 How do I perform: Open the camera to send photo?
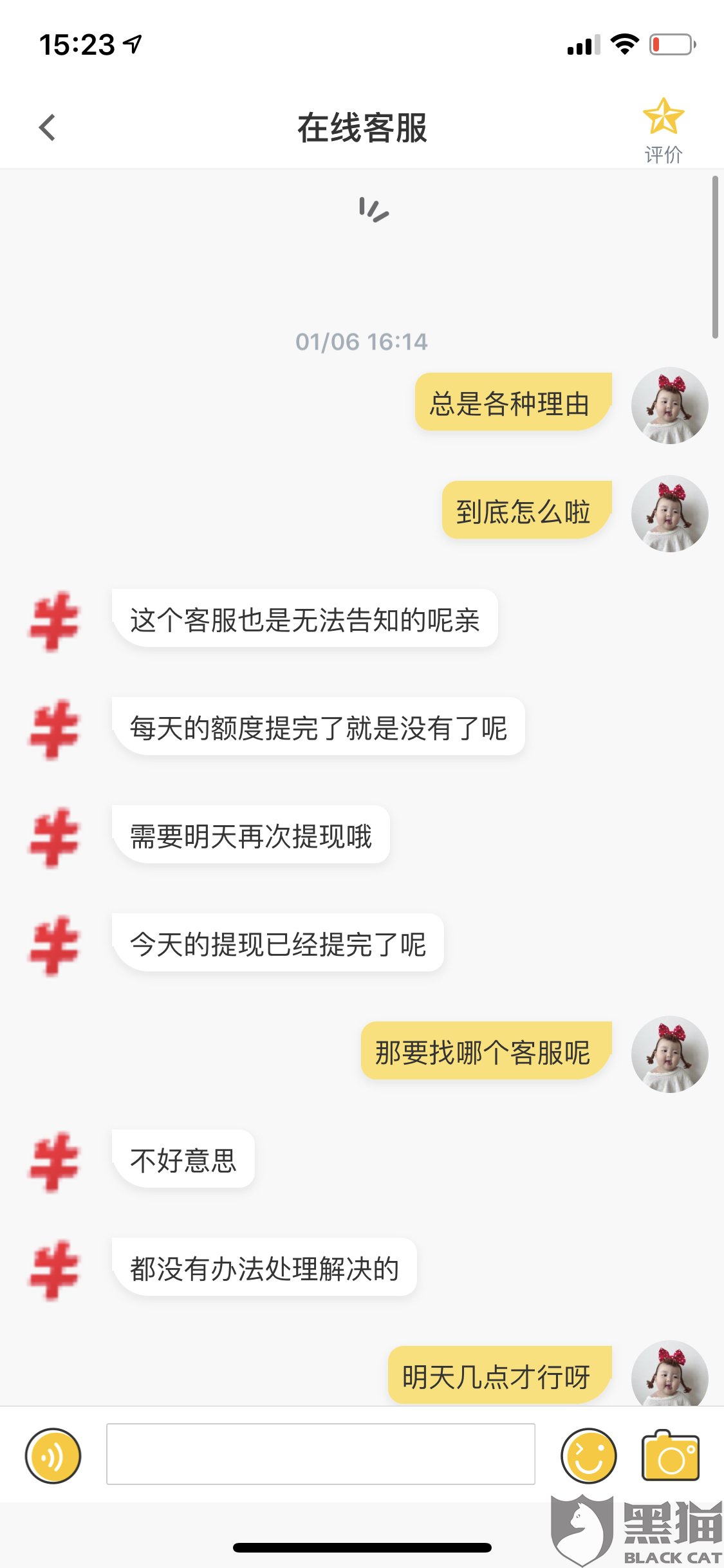pyautogui.click(x=670, y=1455)
